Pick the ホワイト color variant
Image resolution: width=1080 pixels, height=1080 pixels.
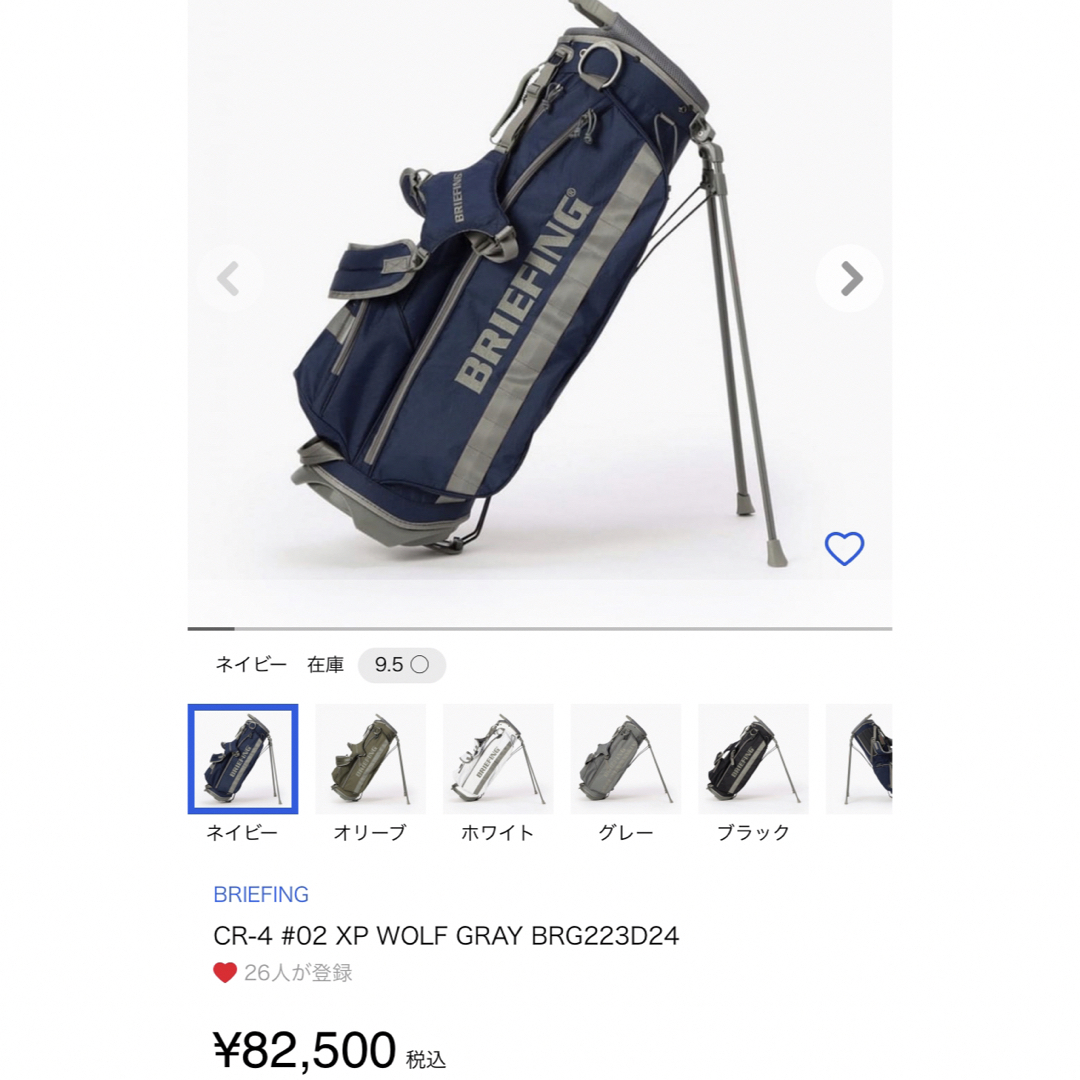pyautogui.click(x=498, y=759)
